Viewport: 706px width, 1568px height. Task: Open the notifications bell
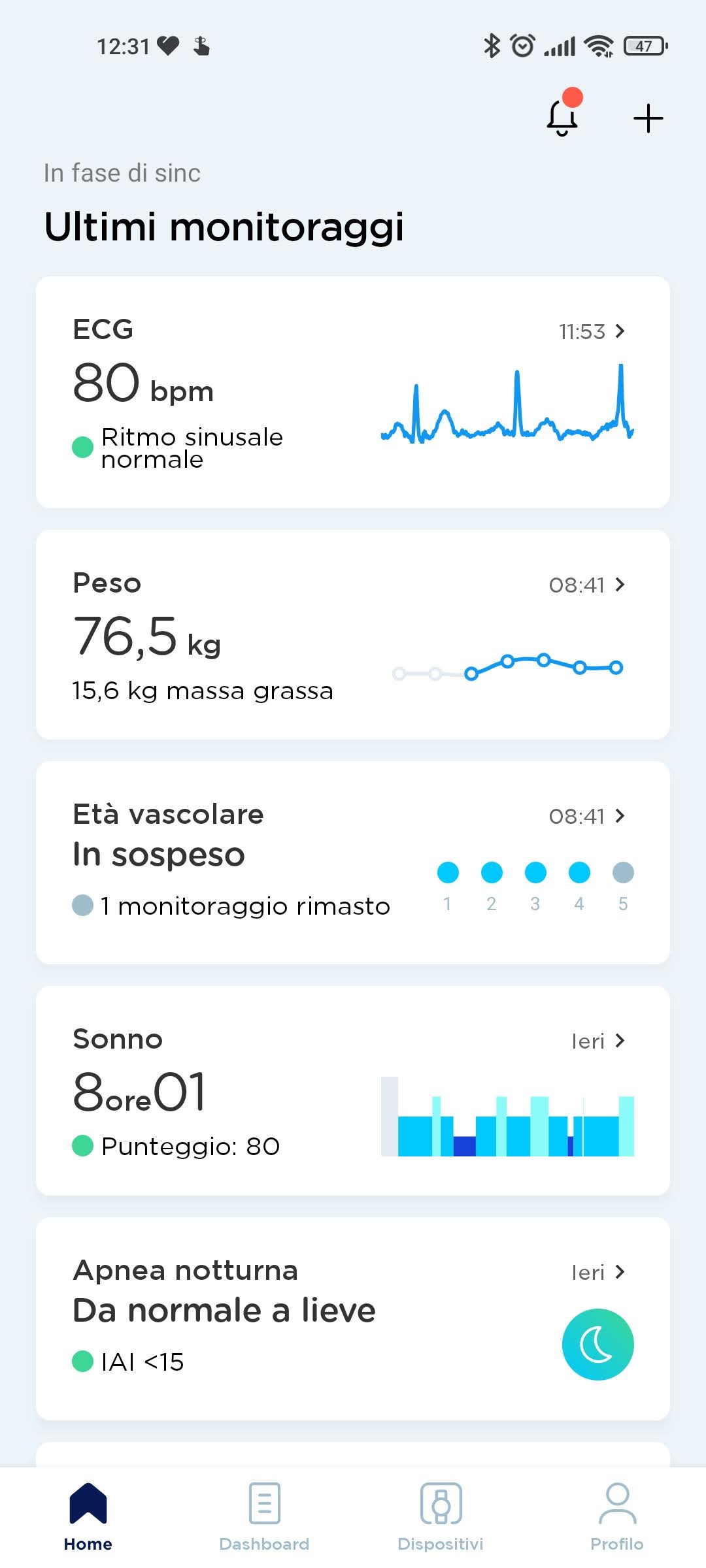[562, 118]
